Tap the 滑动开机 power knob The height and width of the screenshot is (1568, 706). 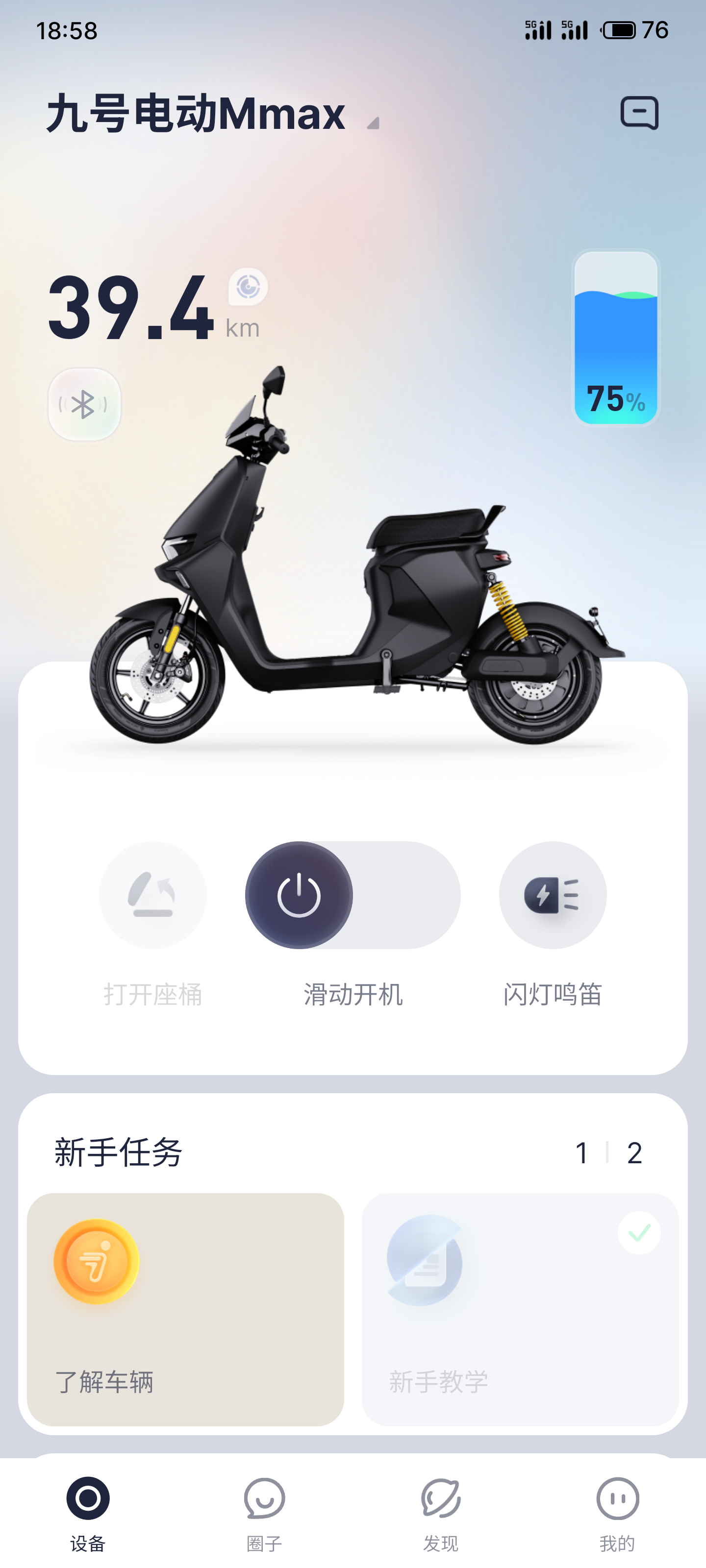pos(299,895)
